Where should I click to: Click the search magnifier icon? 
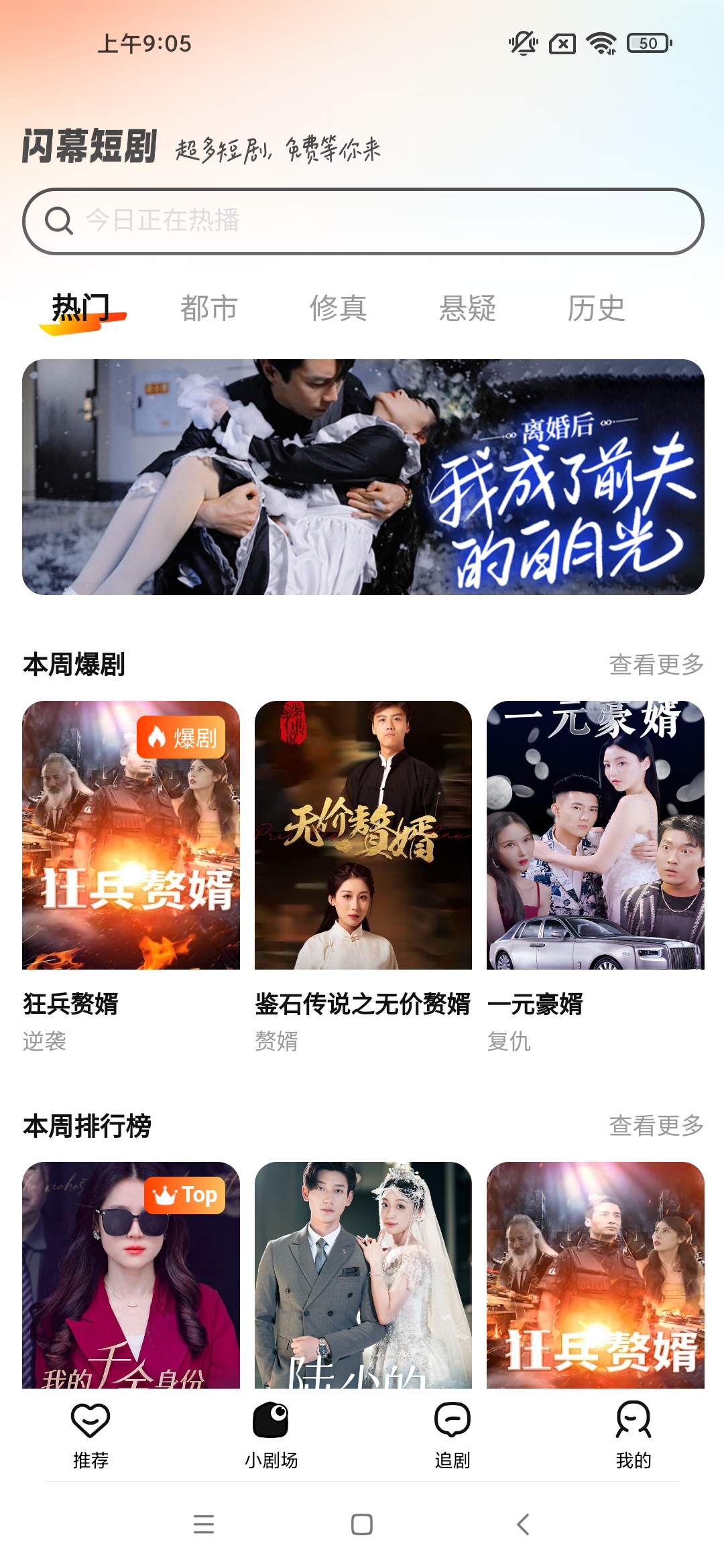pos(58,221)
